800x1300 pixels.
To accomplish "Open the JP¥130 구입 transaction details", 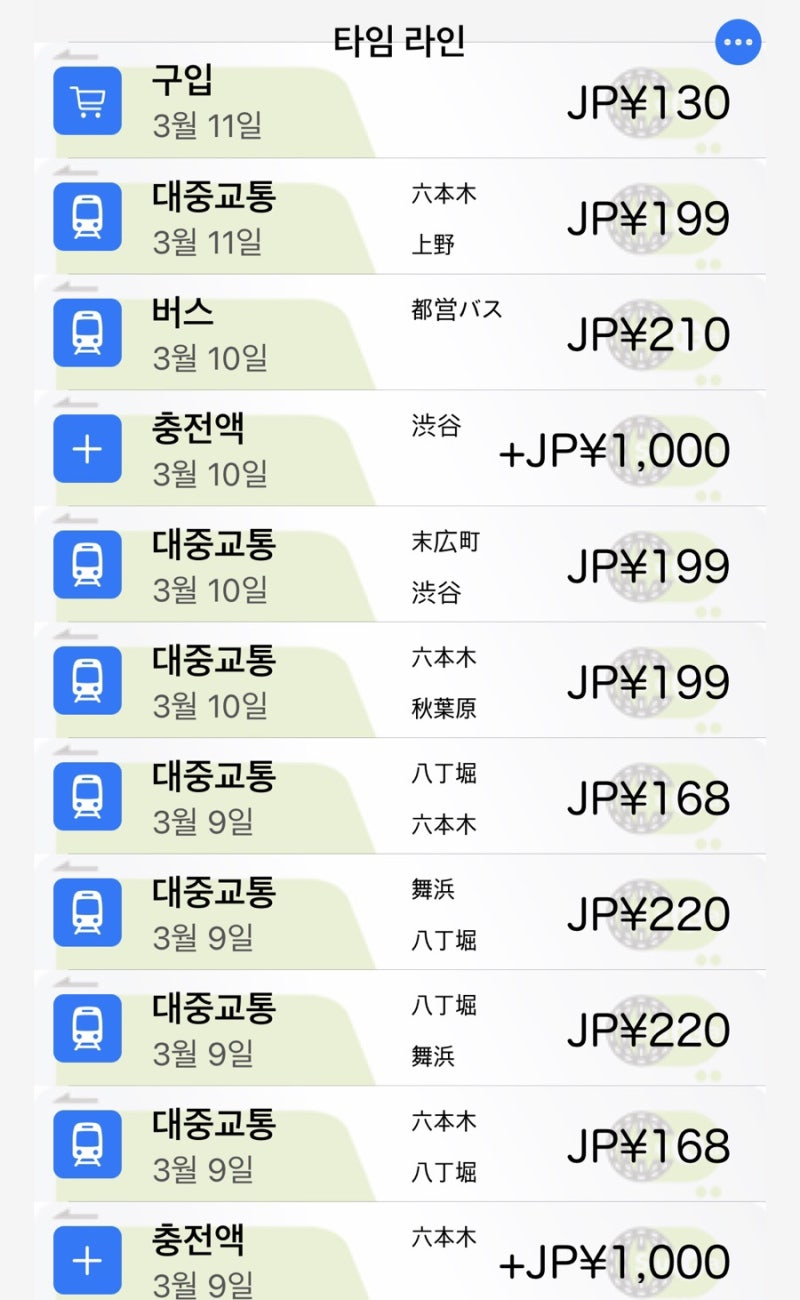I will coord(400,100).
